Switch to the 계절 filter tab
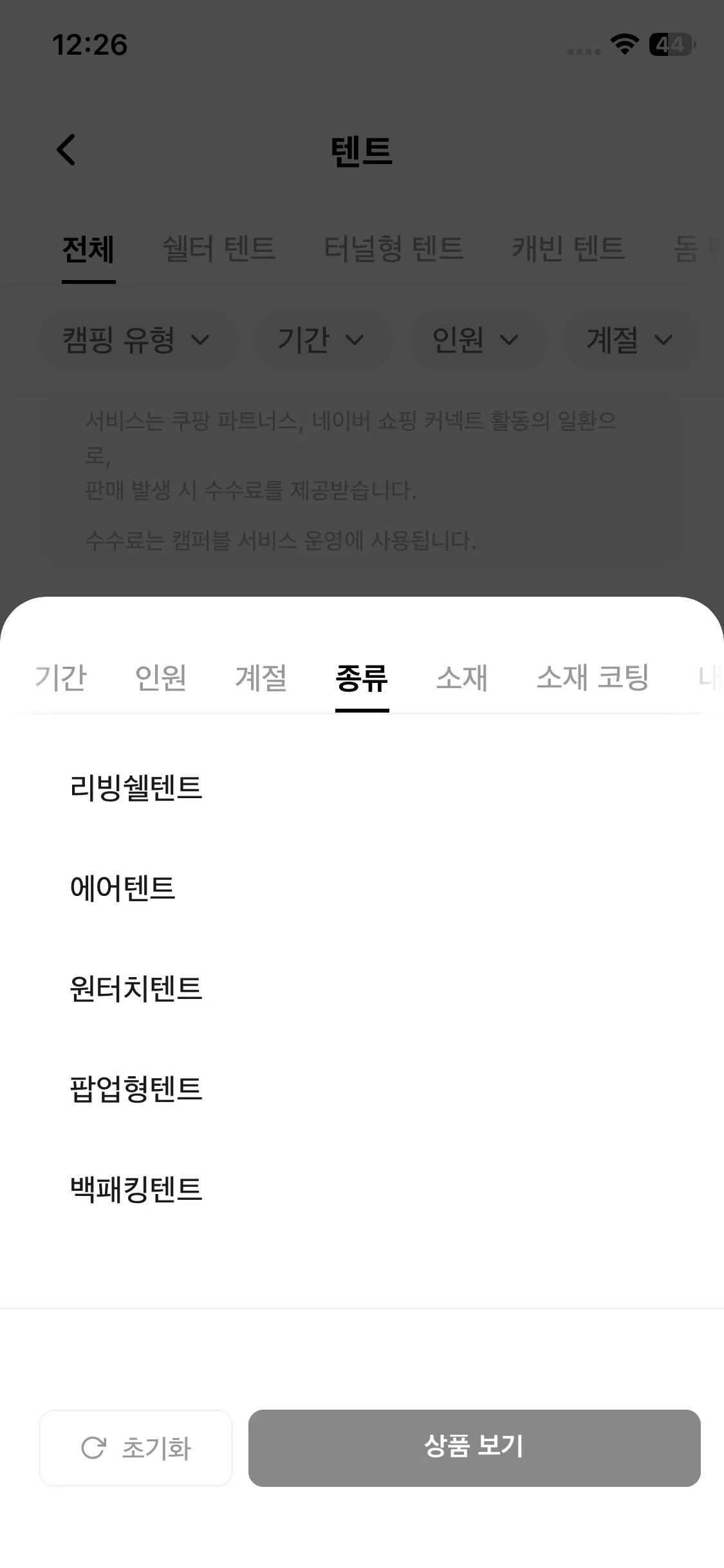 [261, 678]
